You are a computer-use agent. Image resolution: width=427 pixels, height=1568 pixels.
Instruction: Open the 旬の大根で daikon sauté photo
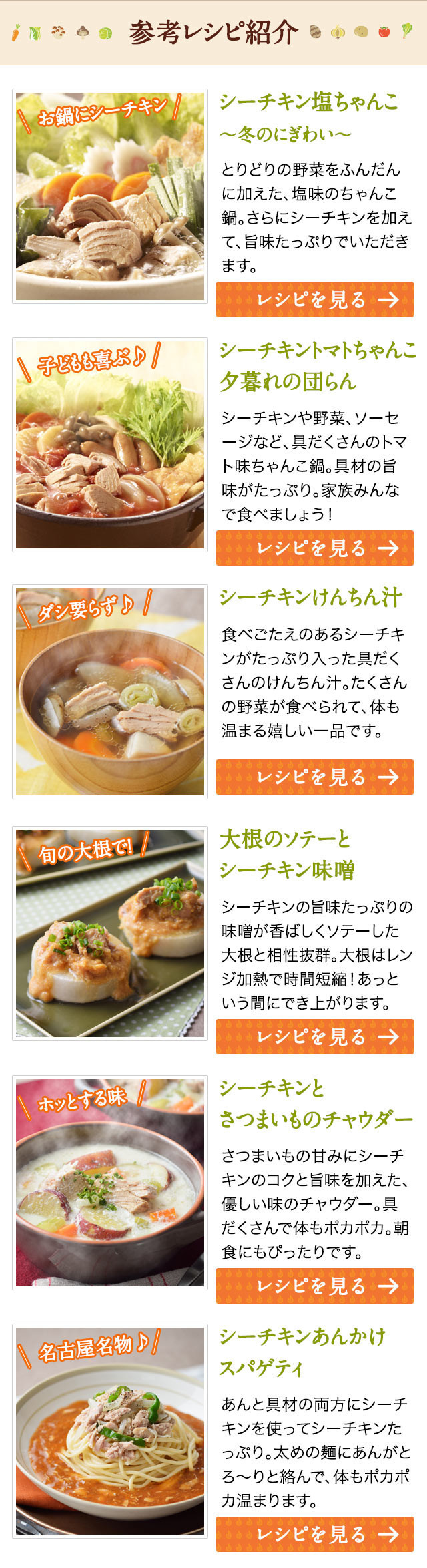110,934
